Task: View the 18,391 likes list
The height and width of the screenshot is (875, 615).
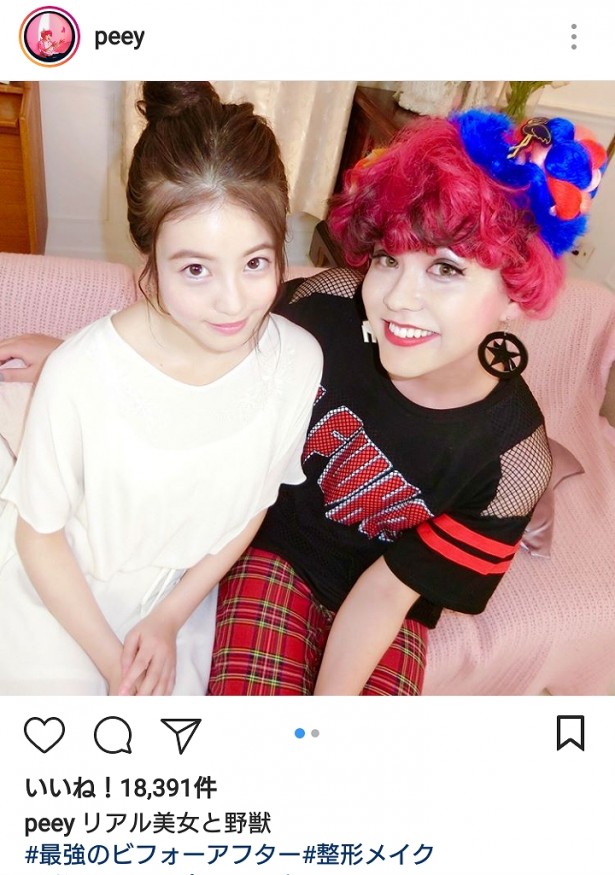Action: [120, 787]
